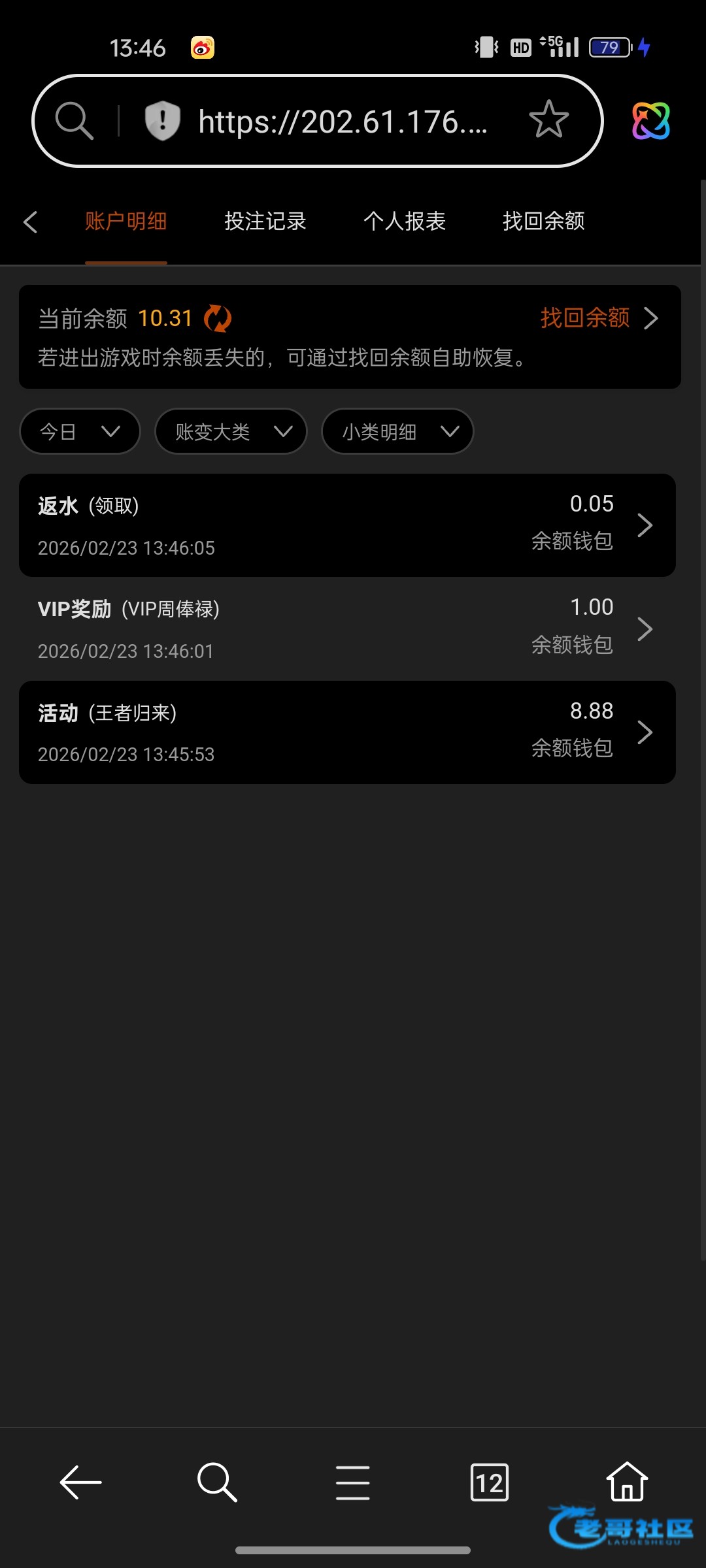Tap the search icon in bottom toolbar
This screenshot has width=706, height=1568.
(217, 1482)
